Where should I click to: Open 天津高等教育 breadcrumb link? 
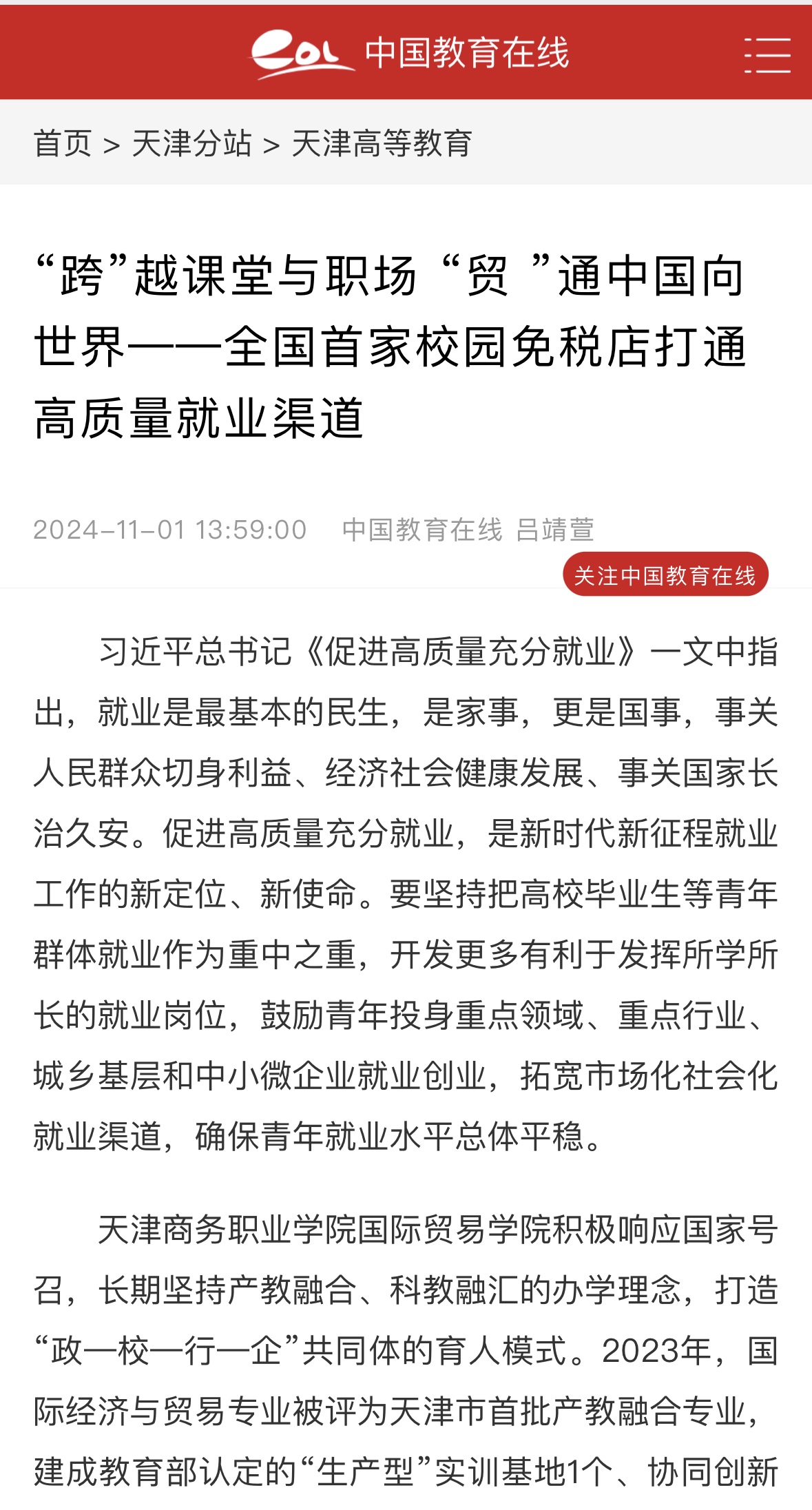pyautogui.click(x=382, y=143)
